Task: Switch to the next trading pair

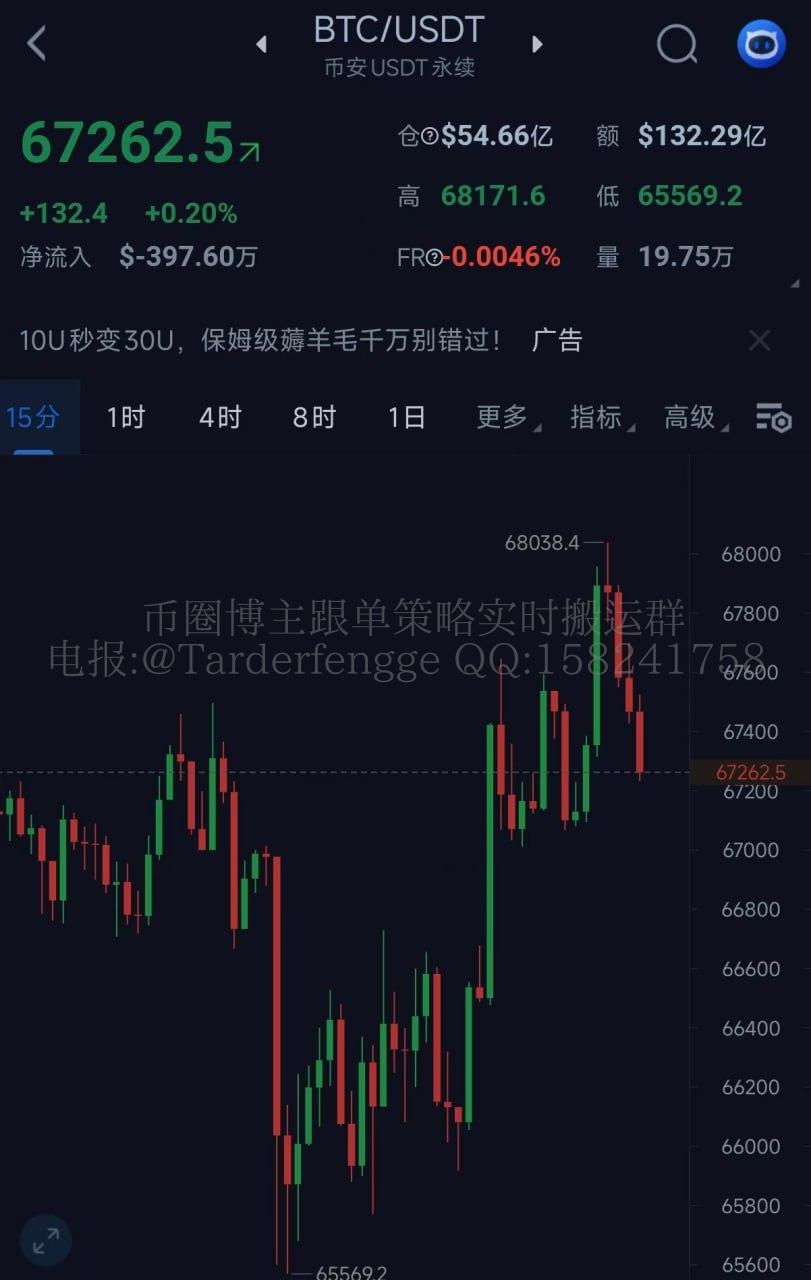Action: click(x=537, y=44)
